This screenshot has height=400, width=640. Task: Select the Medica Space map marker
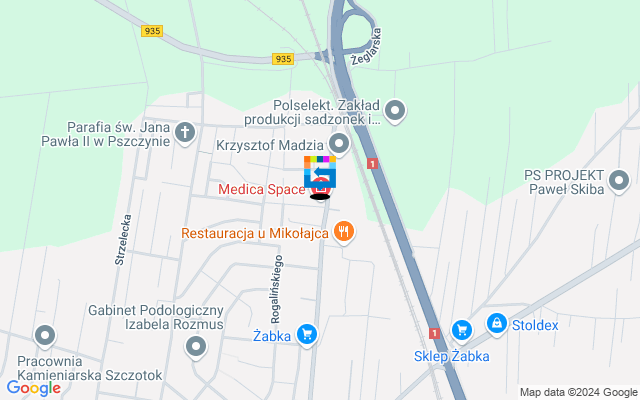(321, 187)
